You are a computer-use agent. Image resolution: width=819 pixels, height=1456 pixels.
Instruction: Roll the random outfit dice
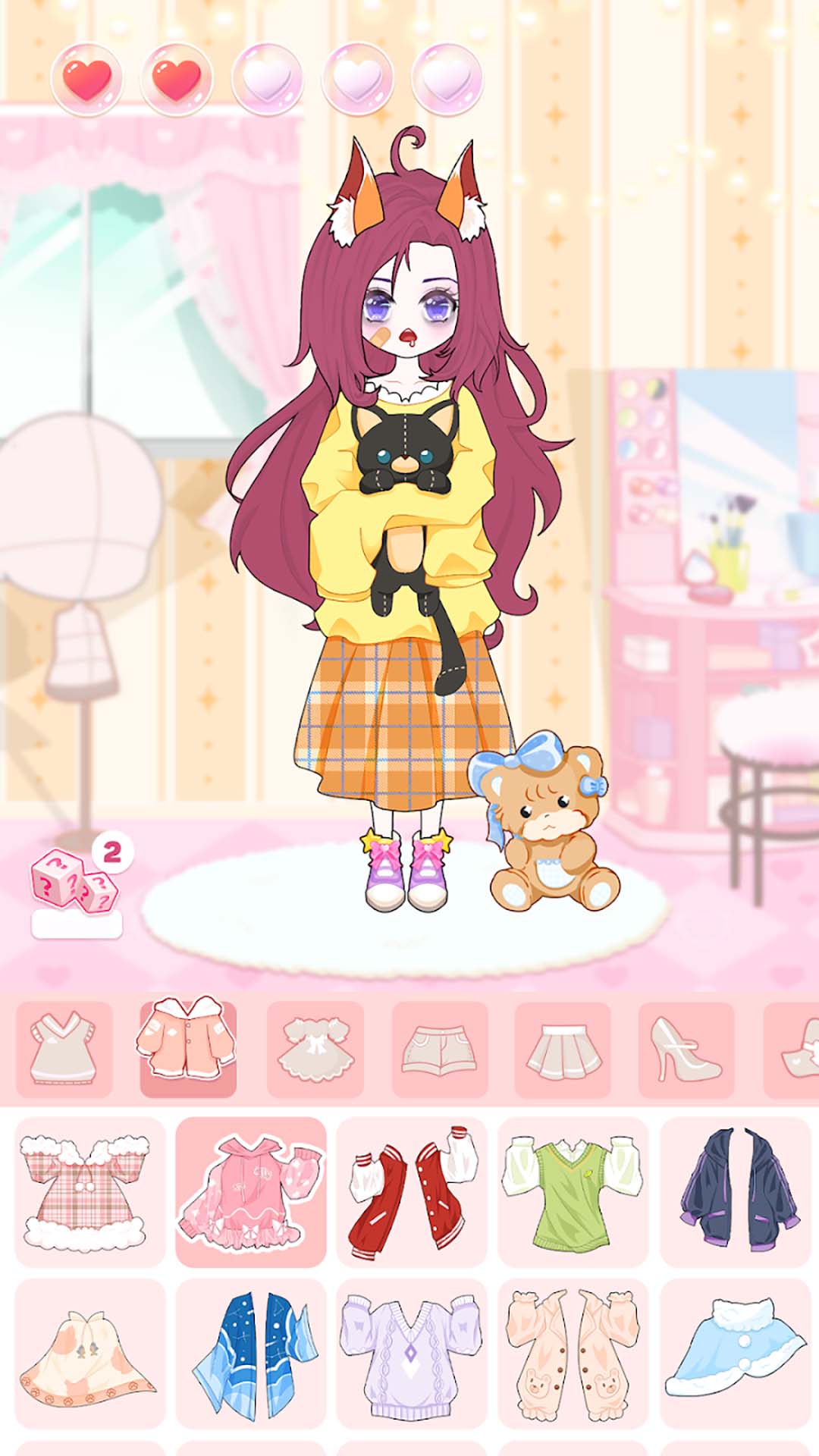tap(74, 882)
